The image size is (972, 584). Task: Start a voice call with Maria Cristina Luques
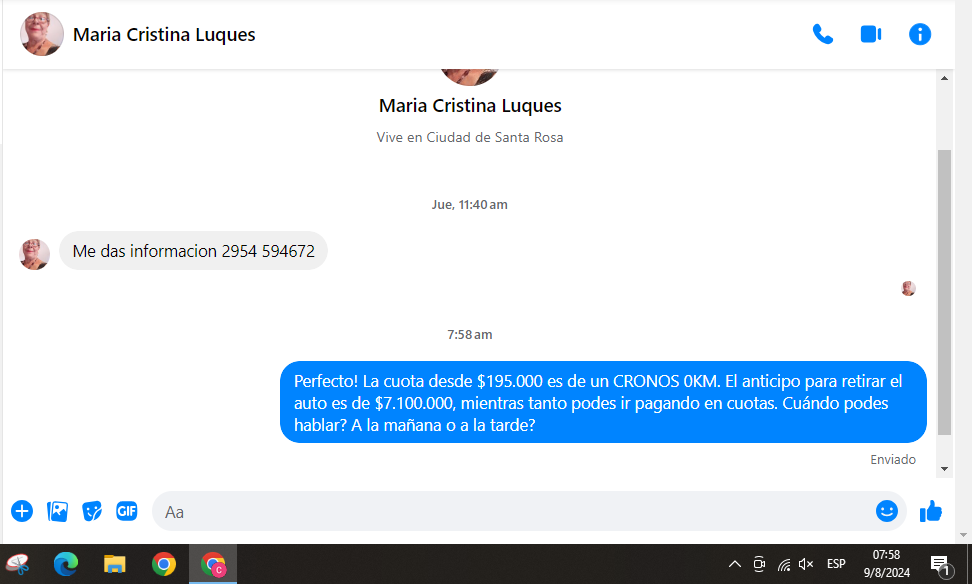click(x=823, y=34)
